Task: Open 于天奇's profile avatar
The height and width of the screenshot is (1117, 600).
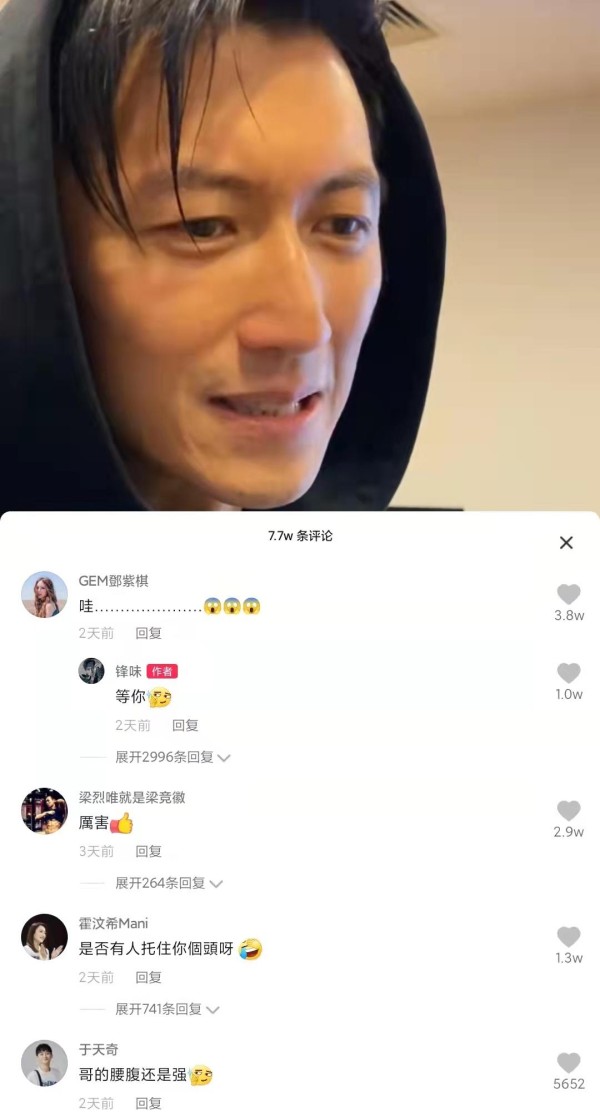Action: pyautogui.click(x=44, y=1063)
